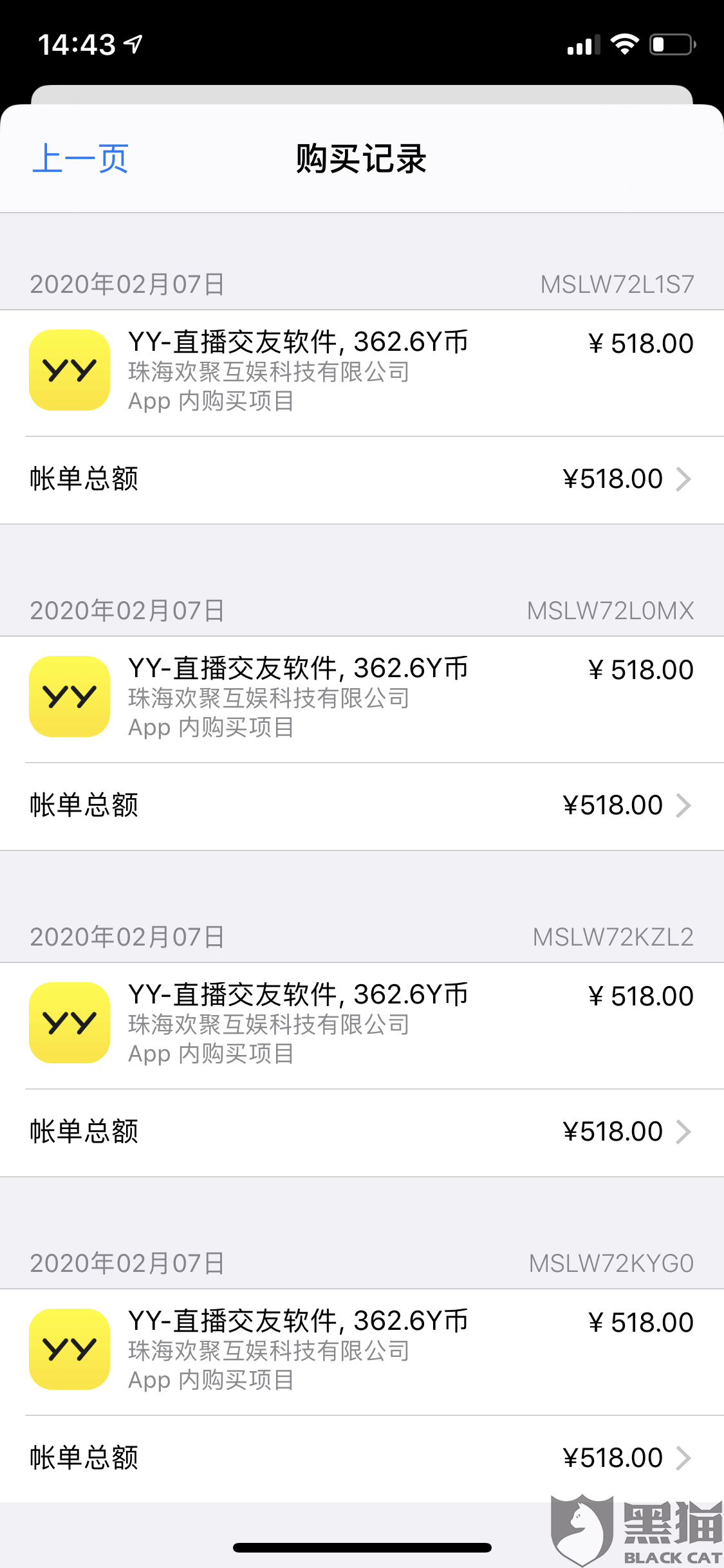Expand 帐单总额 row under order MSLW72KZL2
This screenshot has height=1568, width=724.
[362, 1132]
